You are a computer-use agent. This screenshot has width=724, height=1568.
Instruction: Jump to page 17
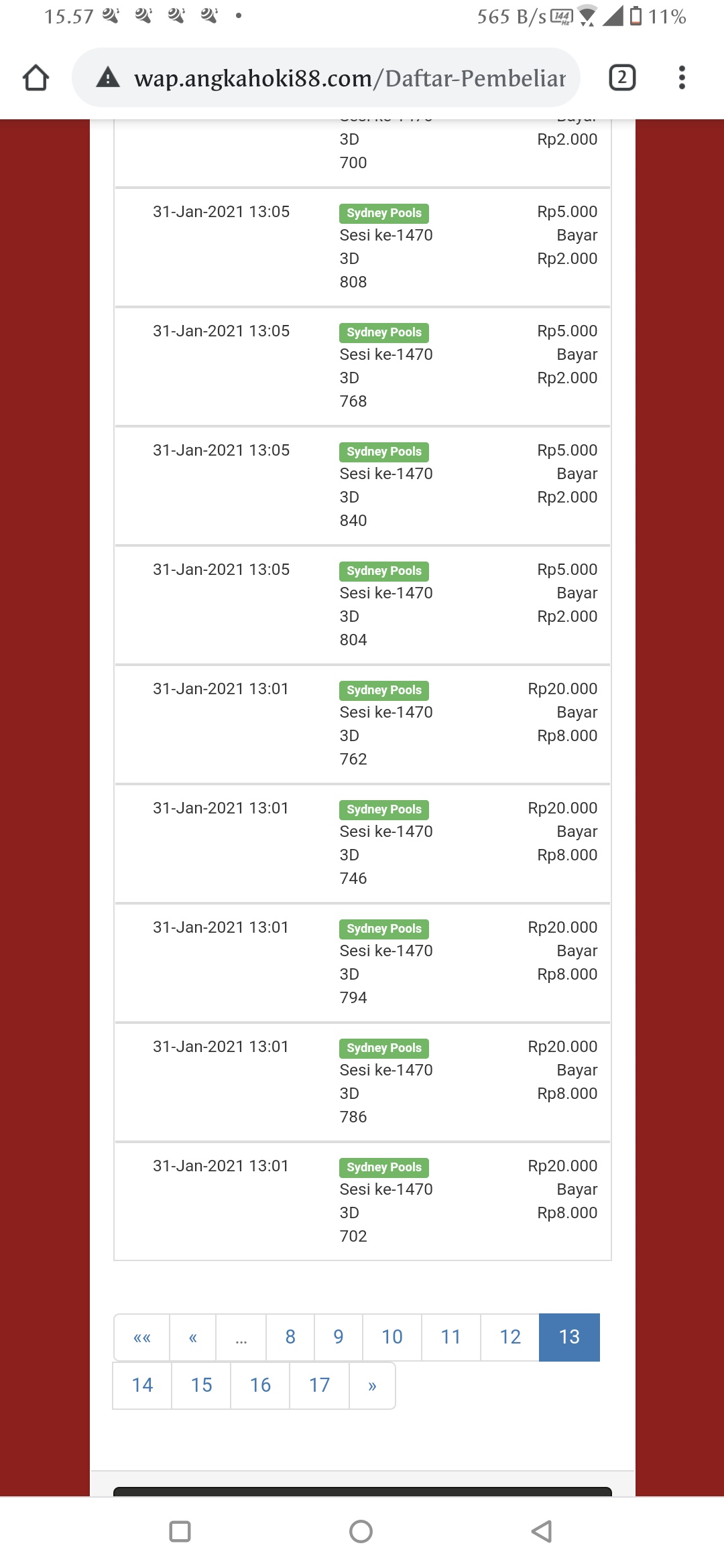(319, 1386)
